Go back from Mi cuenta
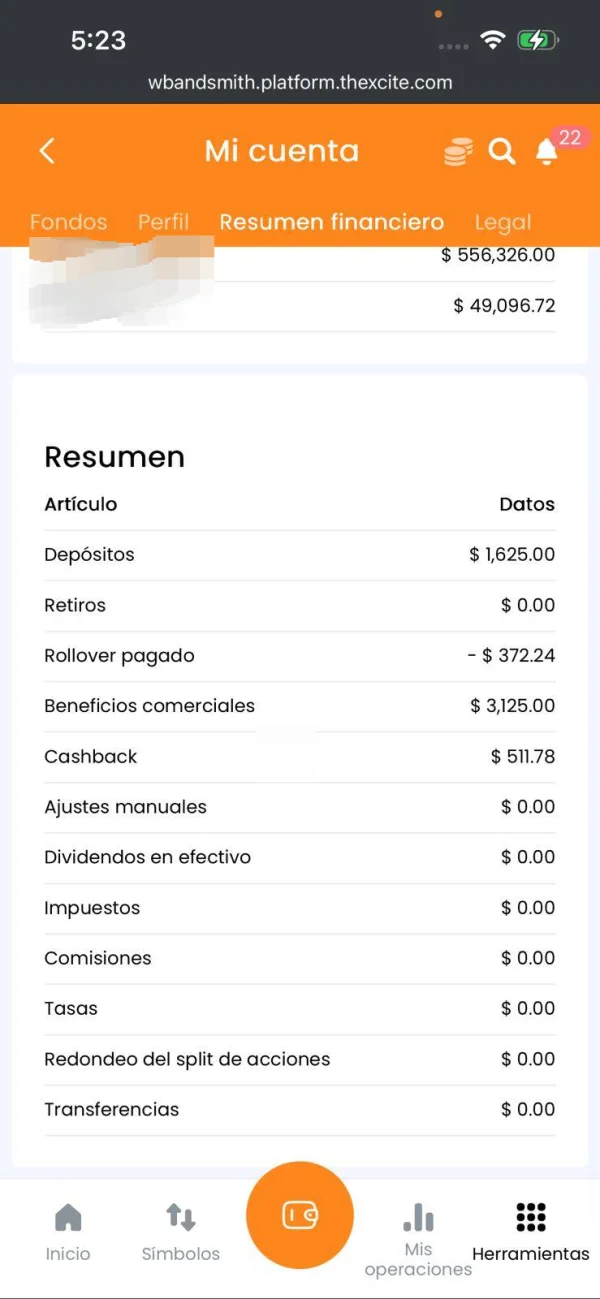The image size is (600, 1299). click(x=47, y=151)
